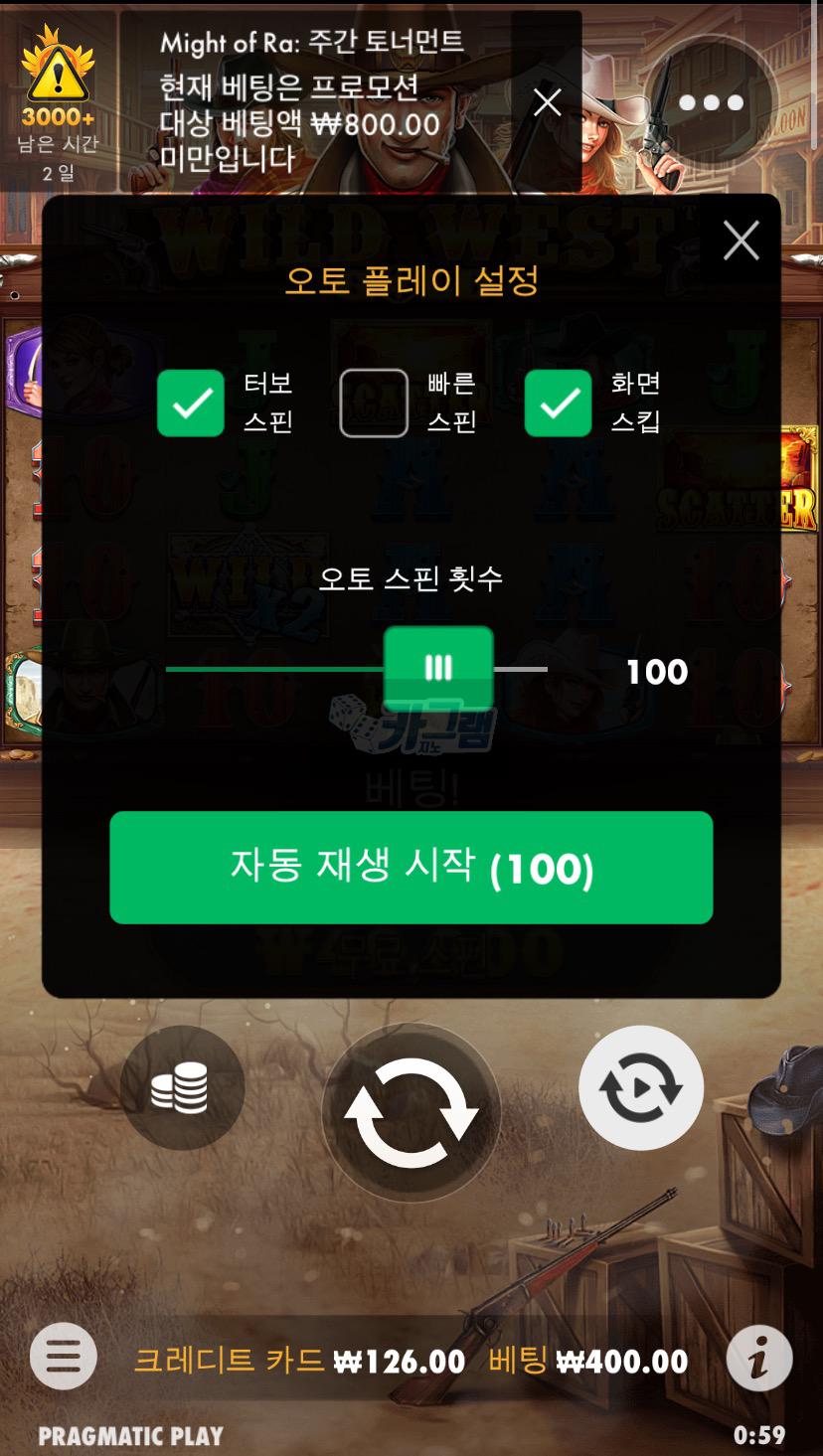
Task: Open the hamburger menu
Action: coord(64,1358)
